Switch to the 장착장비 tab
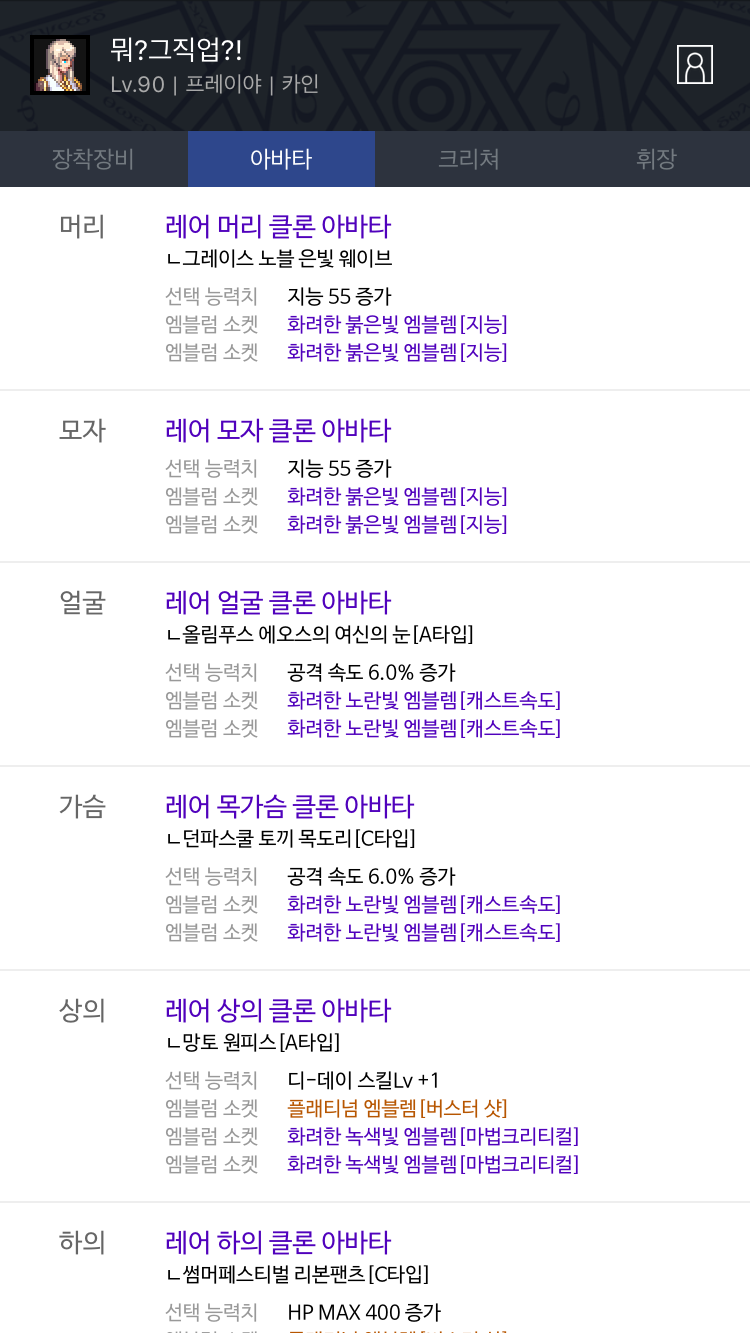The image size is (750, 1334). (x=93, y=159)
